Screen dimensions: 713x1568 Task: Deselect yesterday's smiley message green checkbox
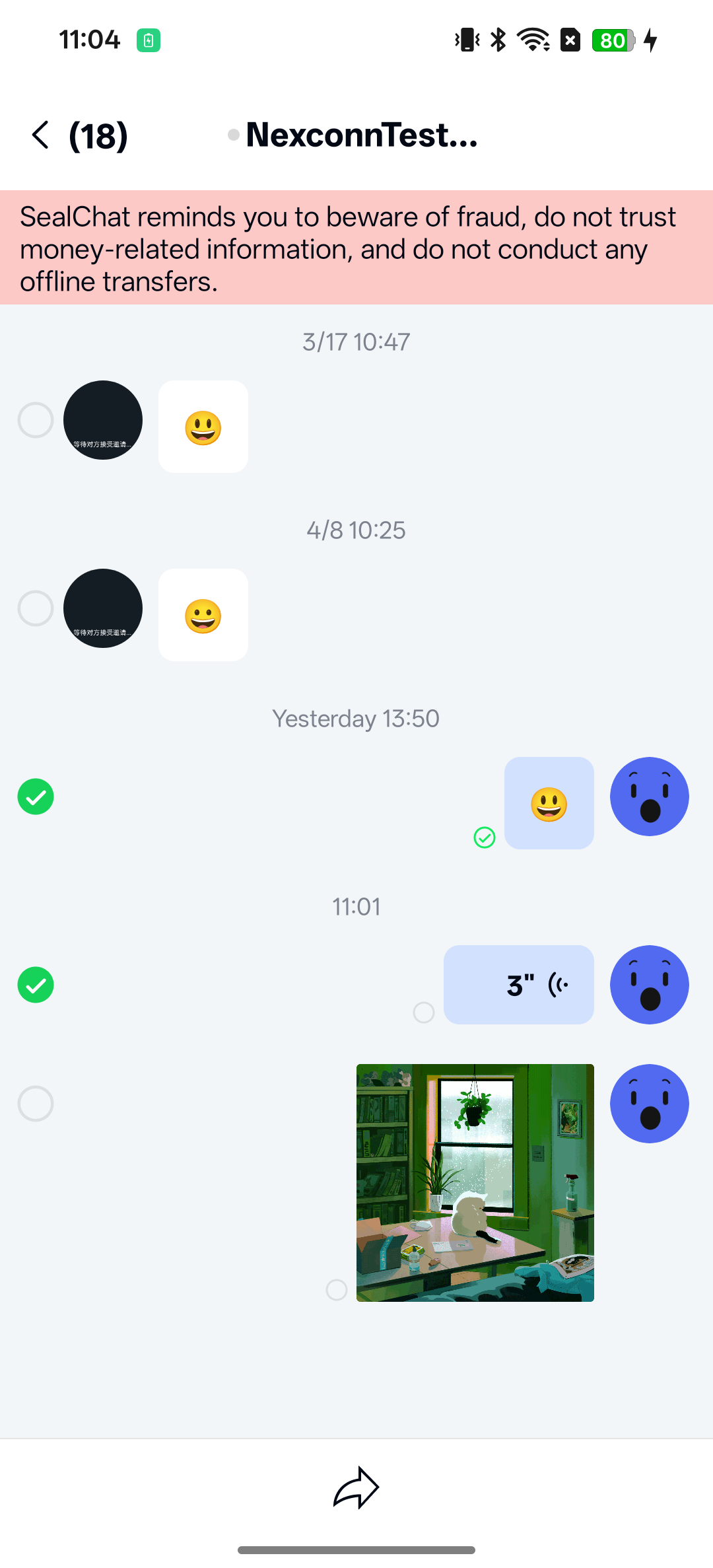pyautogui.click(x=36, y=797)
